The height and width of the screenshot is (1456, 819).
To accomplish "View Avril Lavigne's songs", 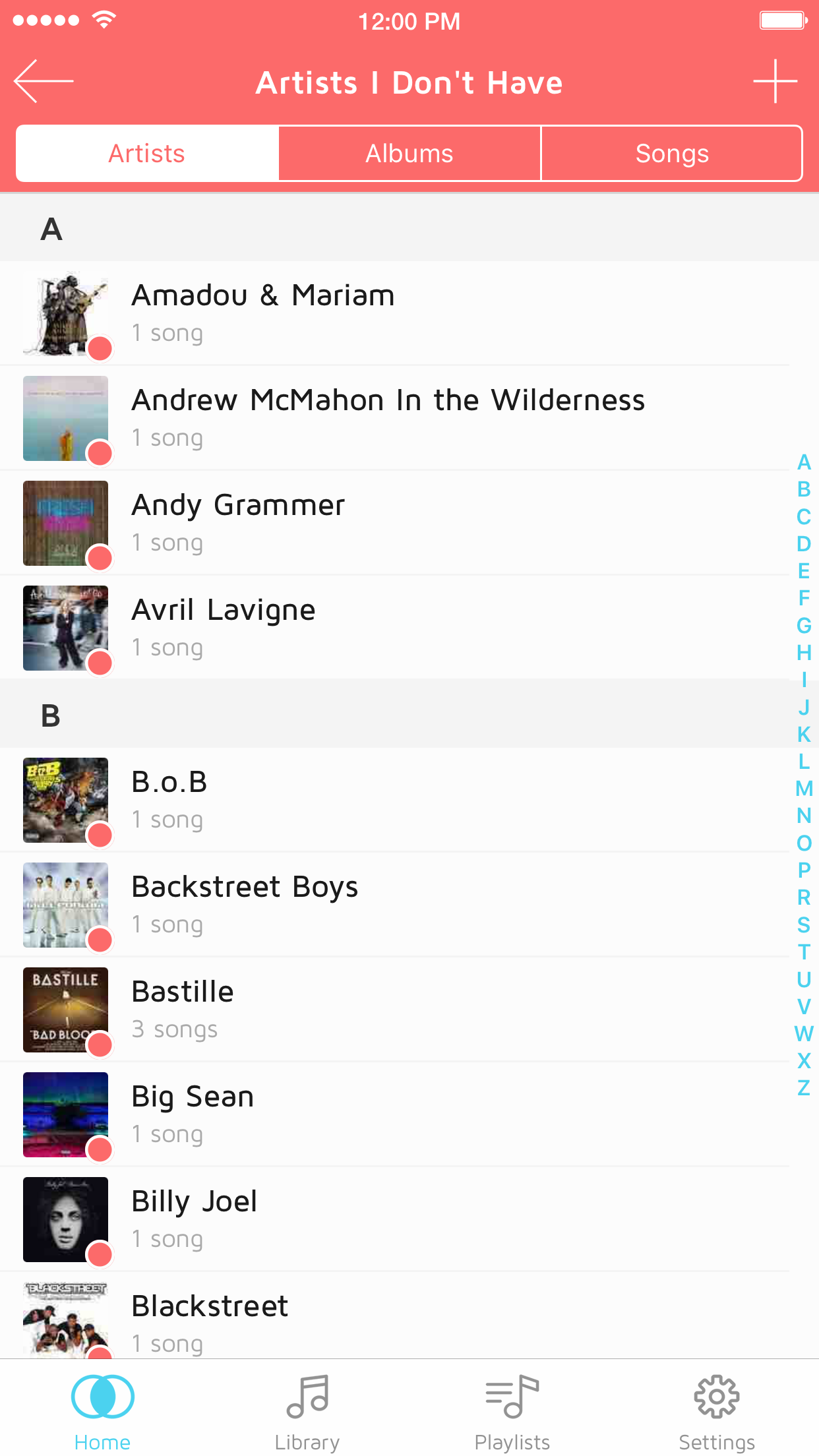I will (396, 628).
